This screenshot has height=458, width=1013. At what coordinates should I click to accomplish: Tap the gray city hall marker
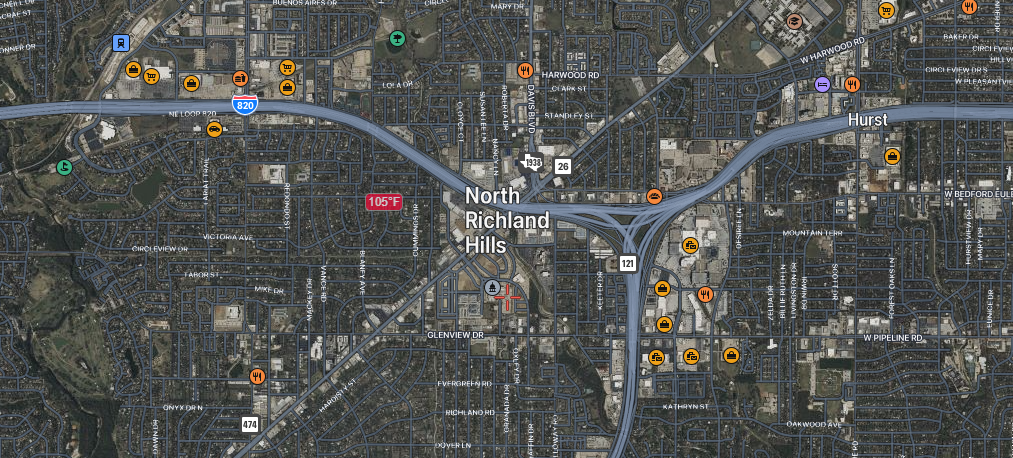492,288
